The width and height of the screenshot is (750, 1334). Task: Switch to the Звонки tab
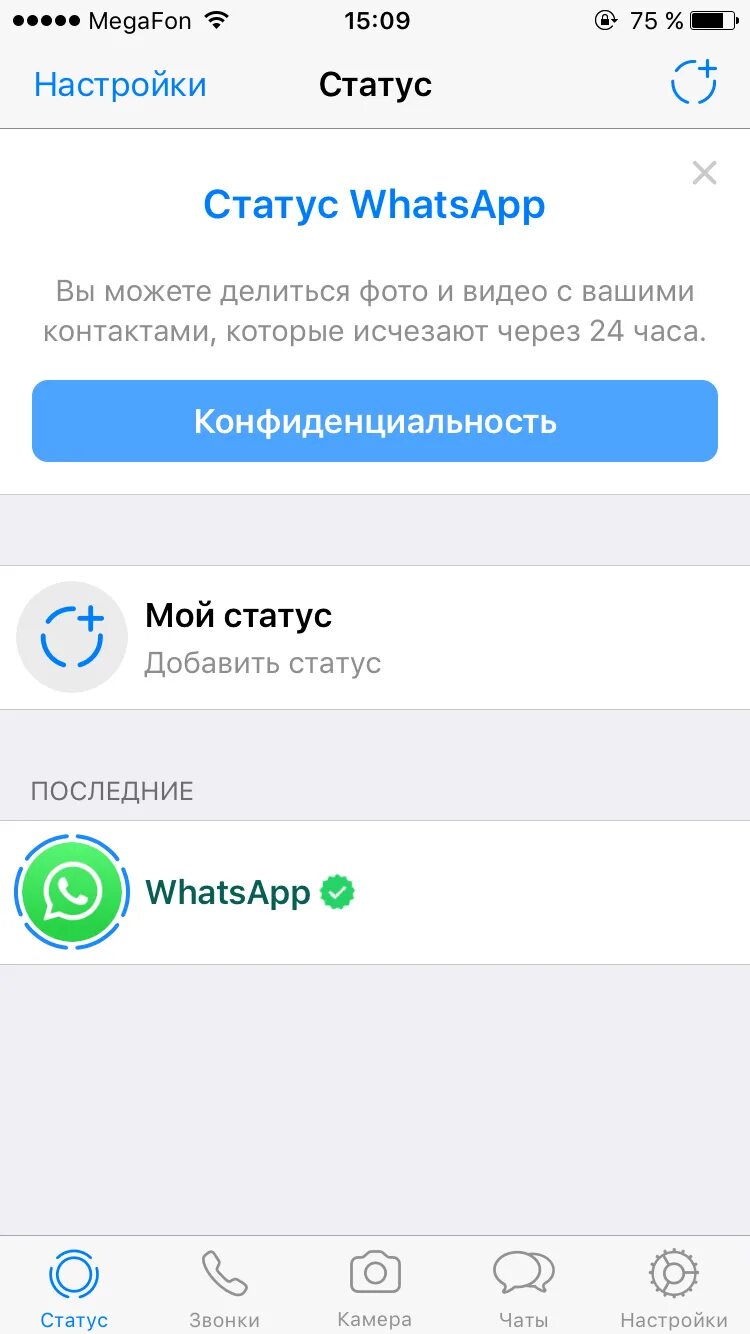pyautogui.click(x=224, y=1288)
